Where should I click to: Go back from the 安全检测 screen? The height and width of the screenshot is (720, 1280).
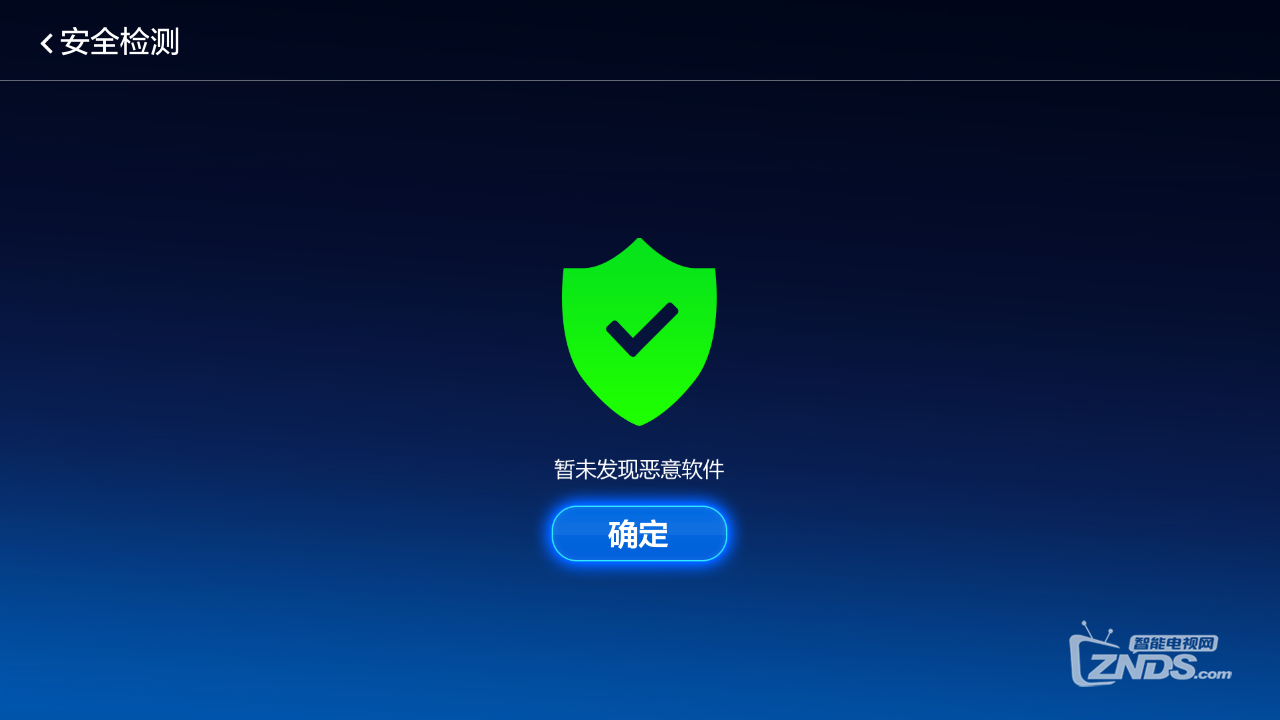46,43
